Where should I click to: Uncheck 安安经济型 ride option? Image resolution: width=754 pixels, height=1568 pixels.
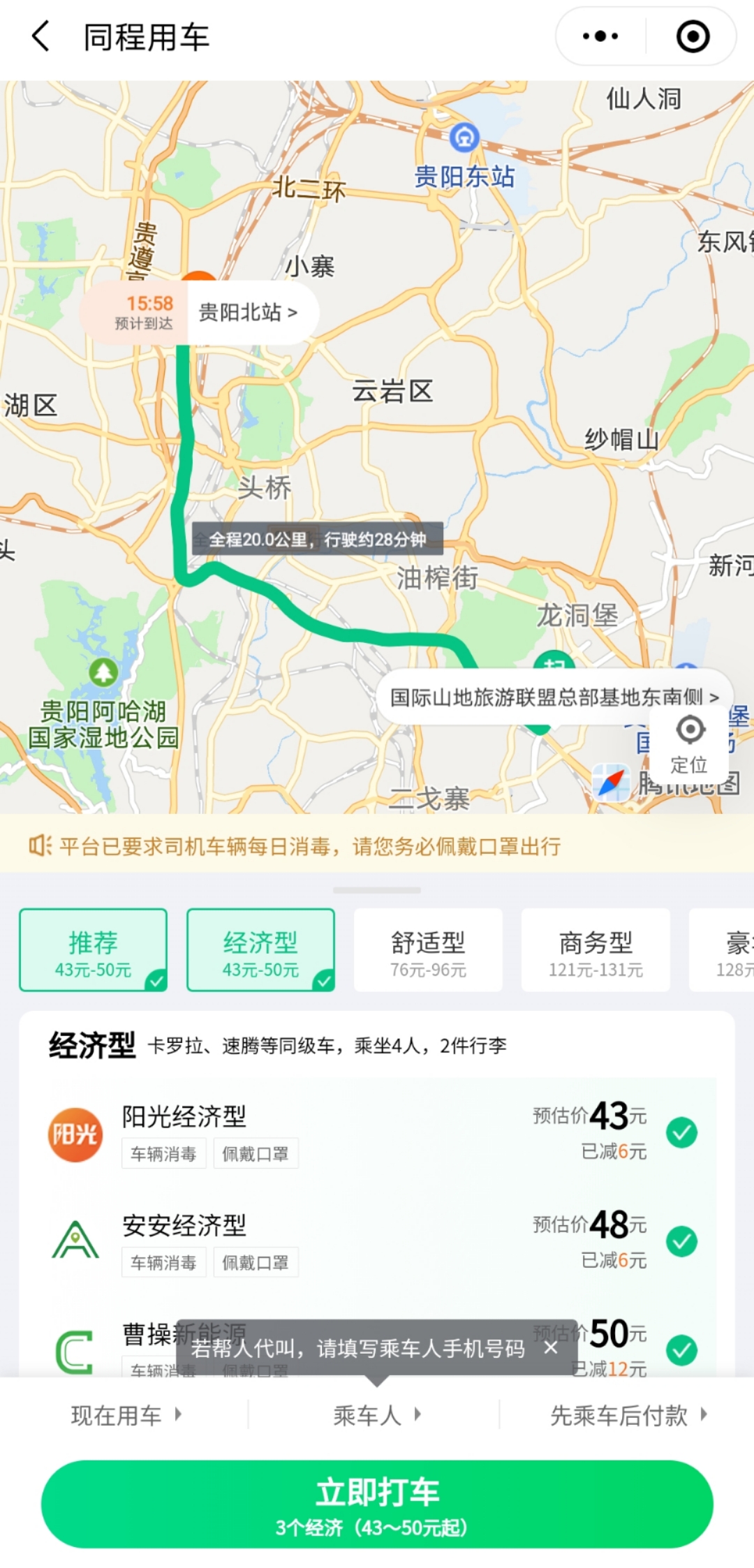click(681, 1241)
